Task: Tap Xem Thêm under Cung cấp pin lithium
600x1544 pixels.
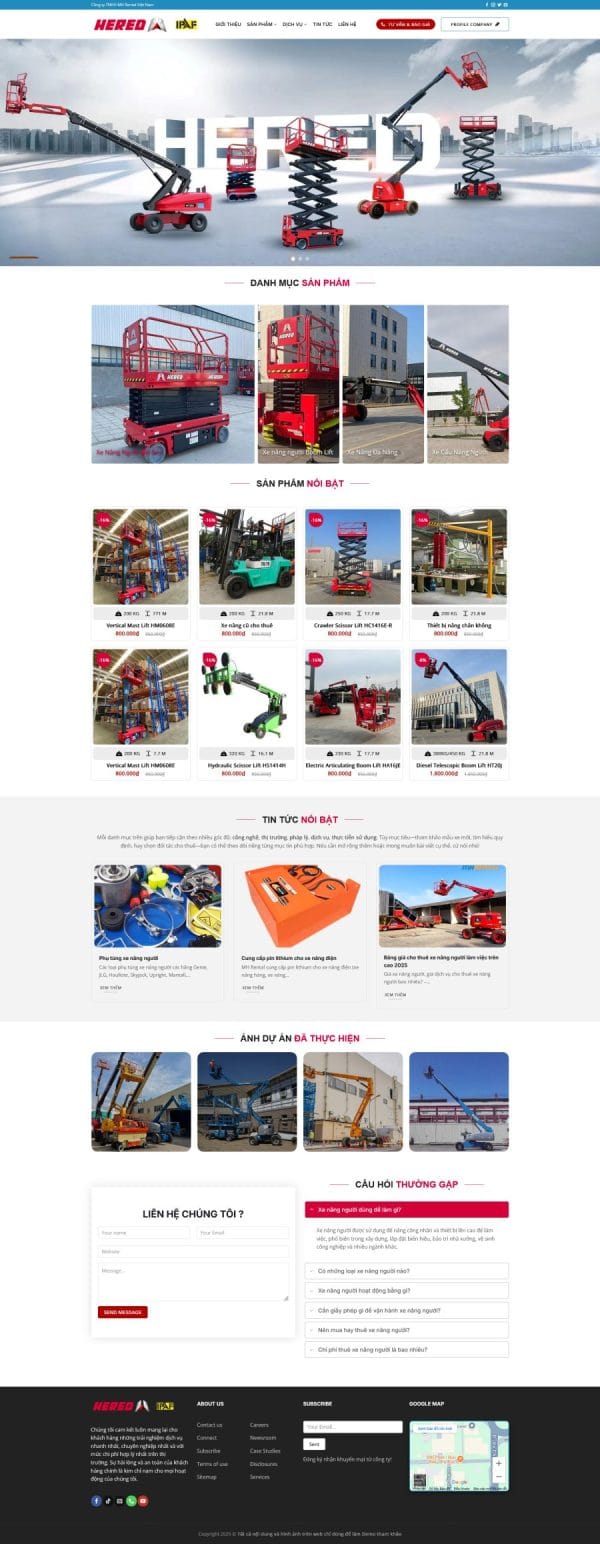Action: click(253, 987)
